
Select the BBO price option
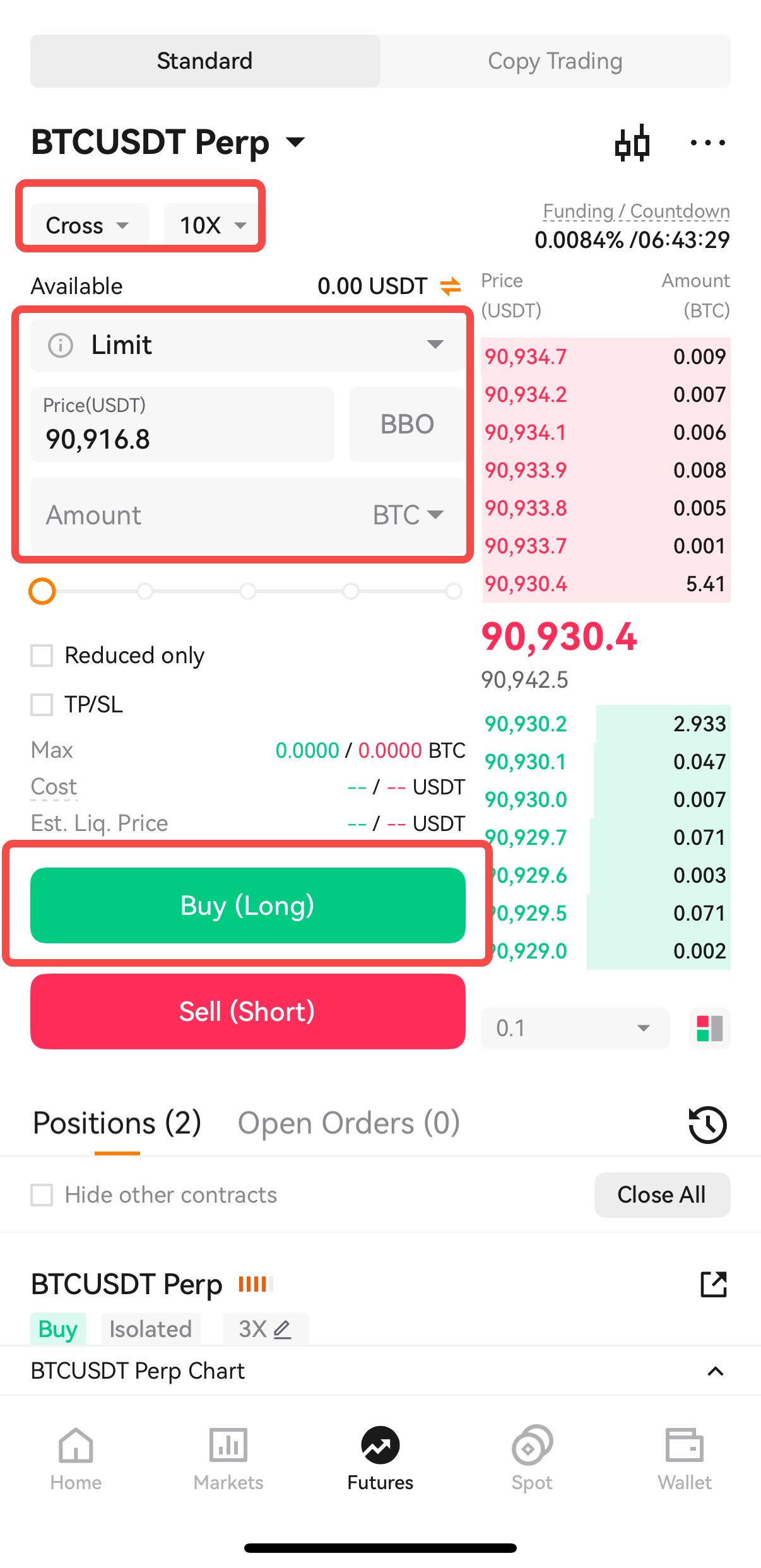coord(407,425)
